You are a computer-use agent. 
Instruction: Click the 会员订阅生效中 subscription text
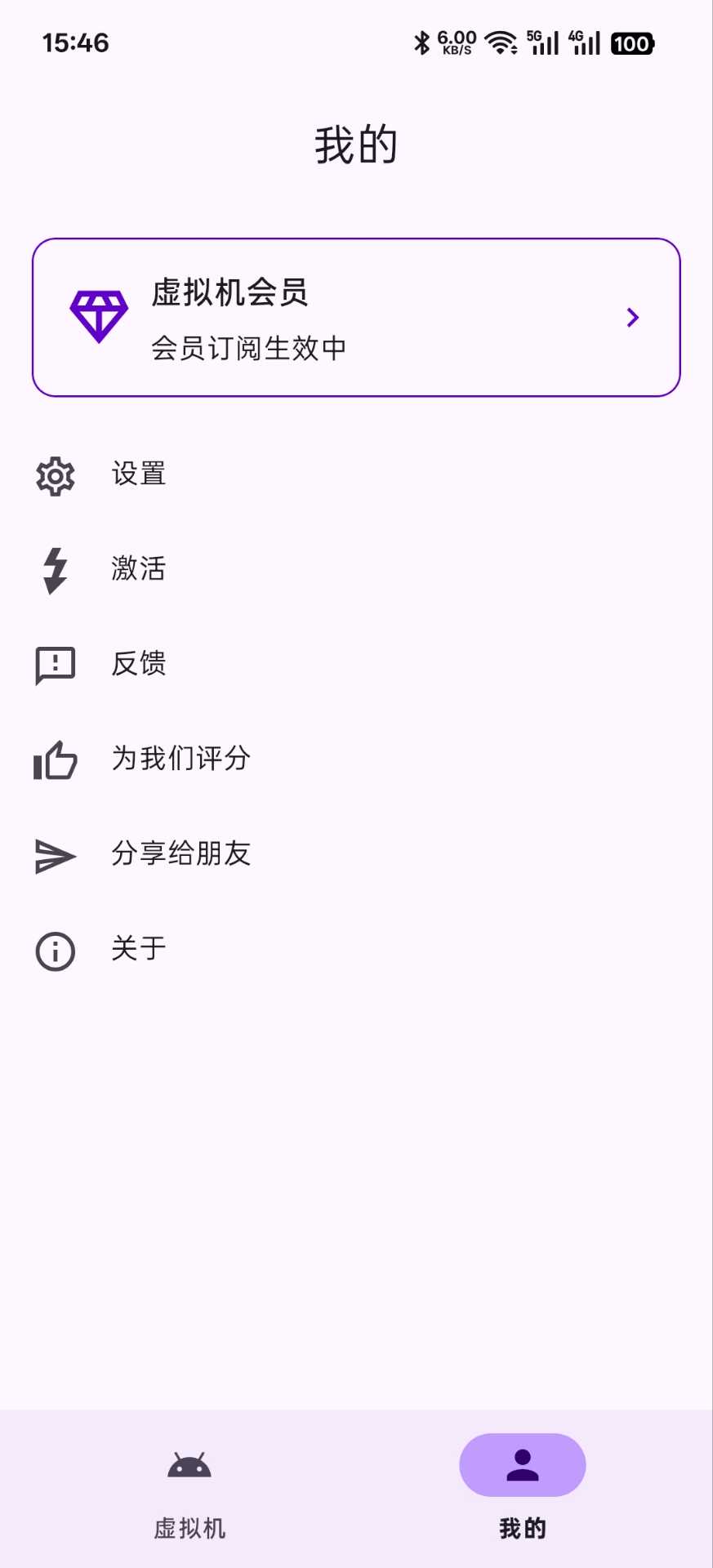(249, 348)
